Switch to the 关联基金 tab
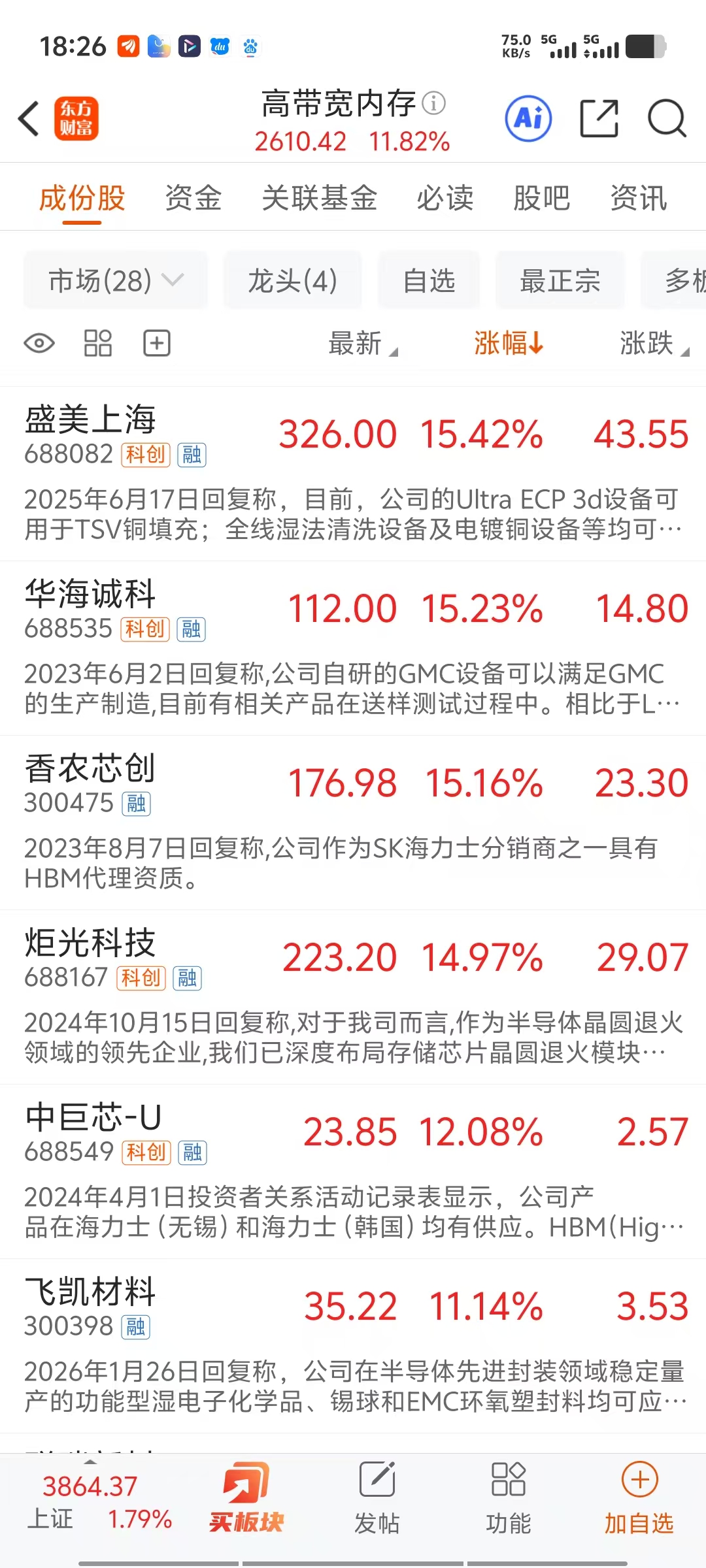Screen dimensions: 706x1568 pyautogui.click(x=320, y=198)
